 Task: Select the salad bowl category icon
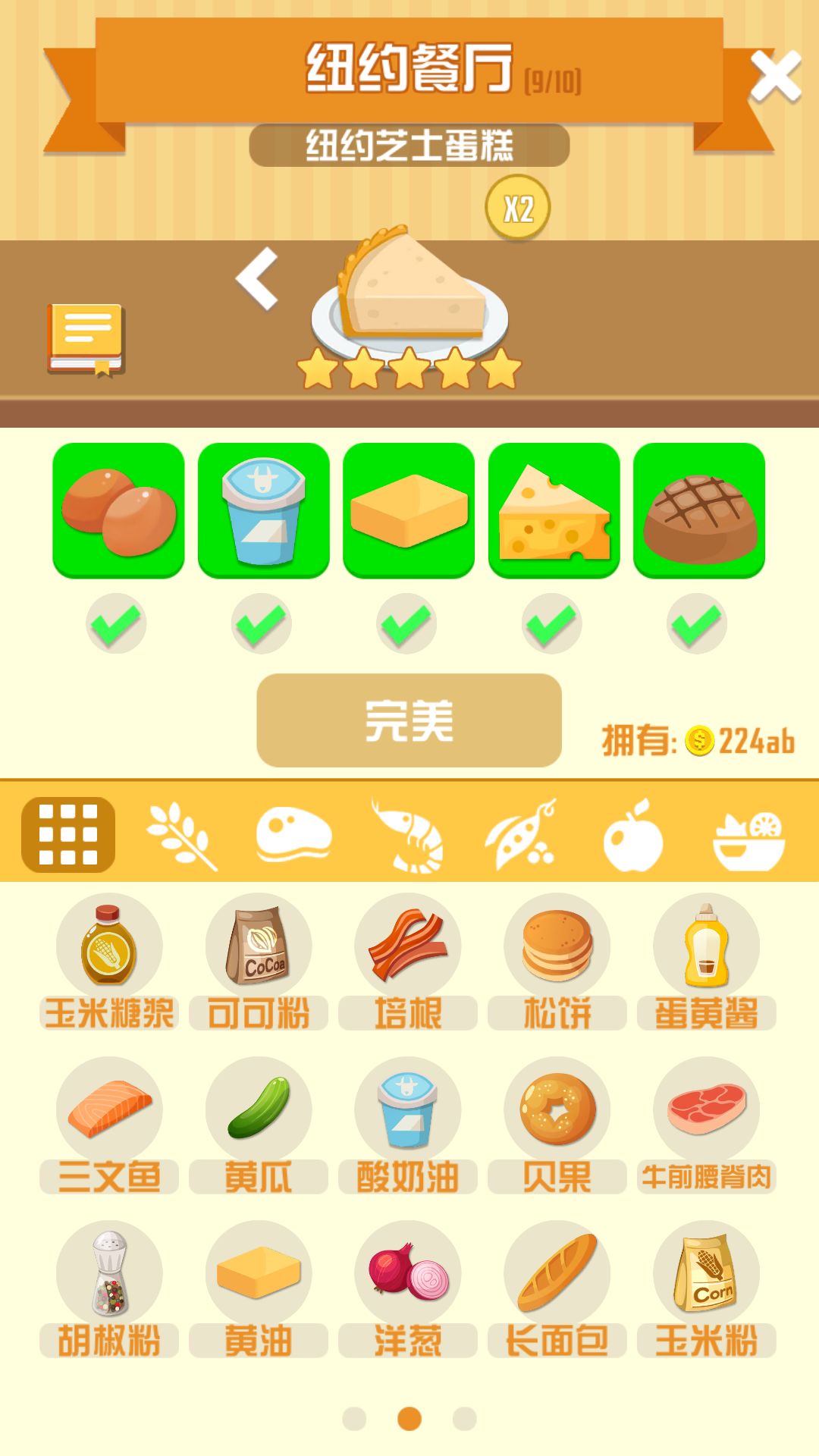[748, 834]
